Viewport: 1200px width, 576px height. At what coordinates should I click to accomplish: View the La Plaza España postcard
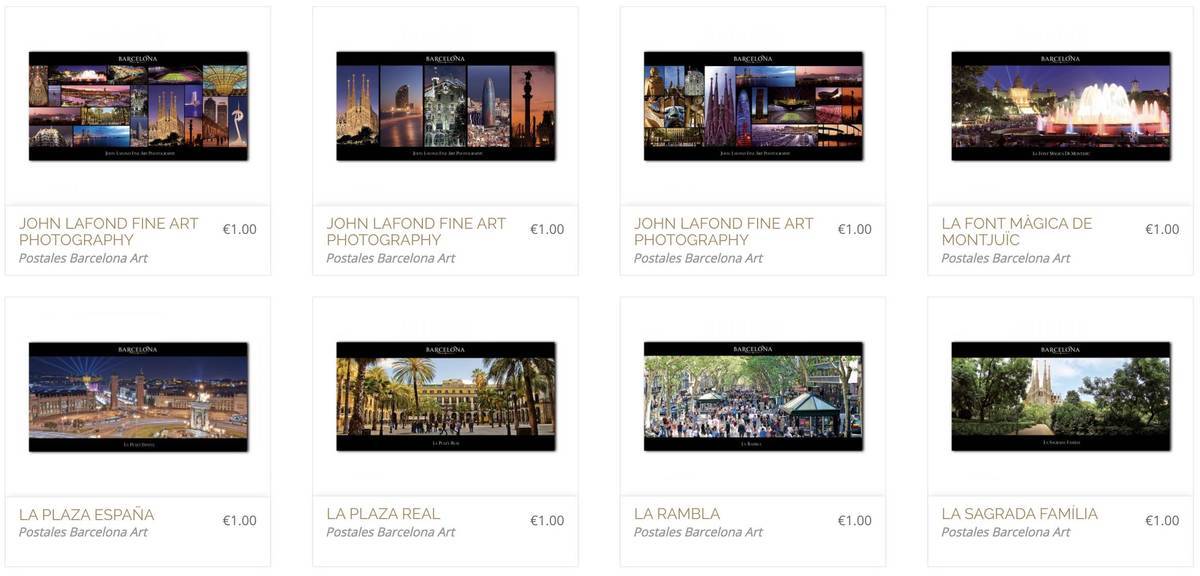coord(138,397)
